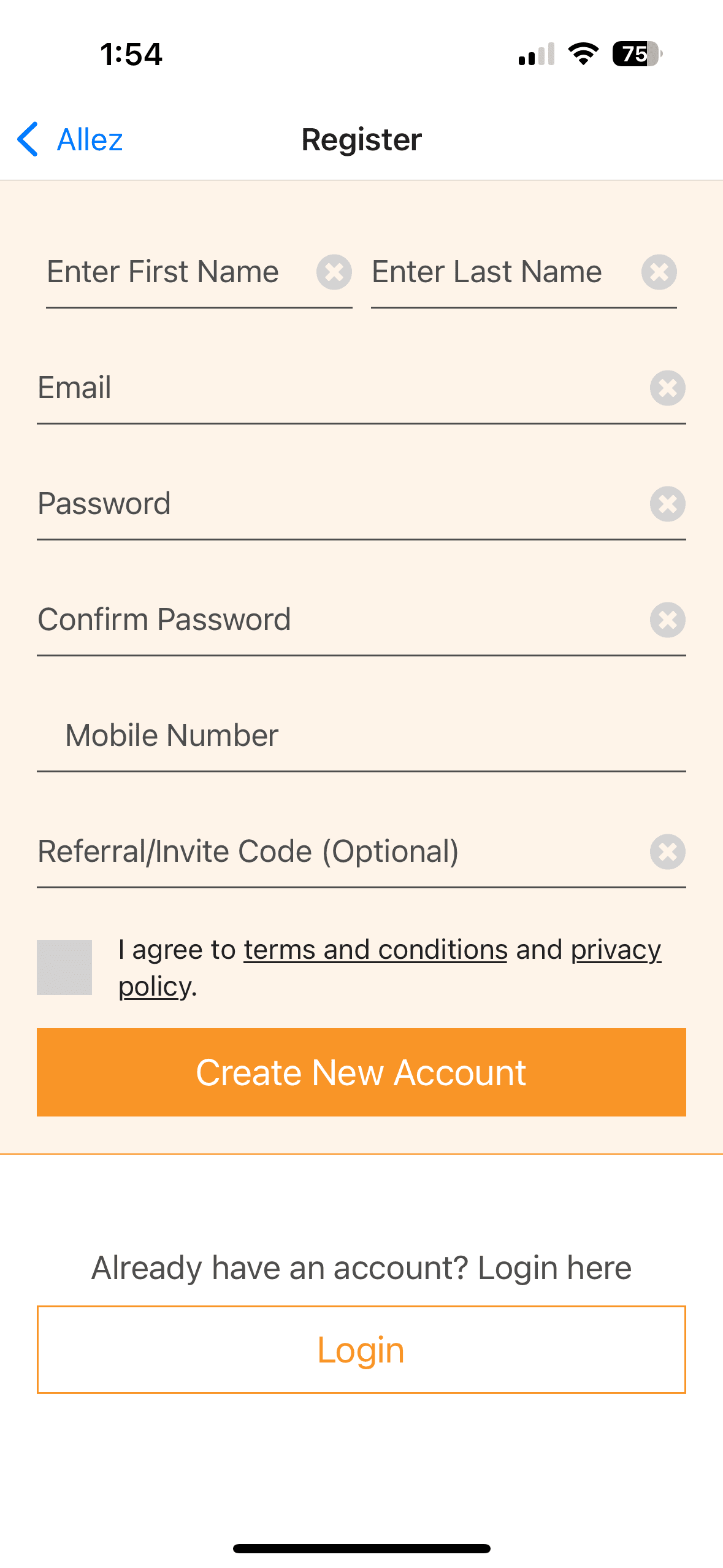Tap the cellular signal indicator
This screenshot has height=1568, width=723.
536,55
